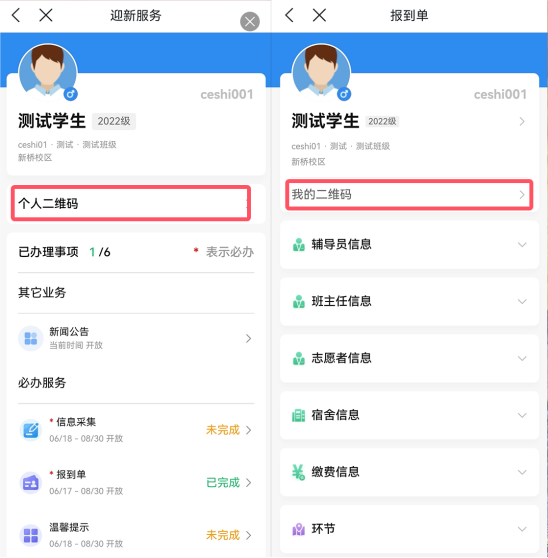
Task: Close the 报到单 page with X
Action: (319, 15)
